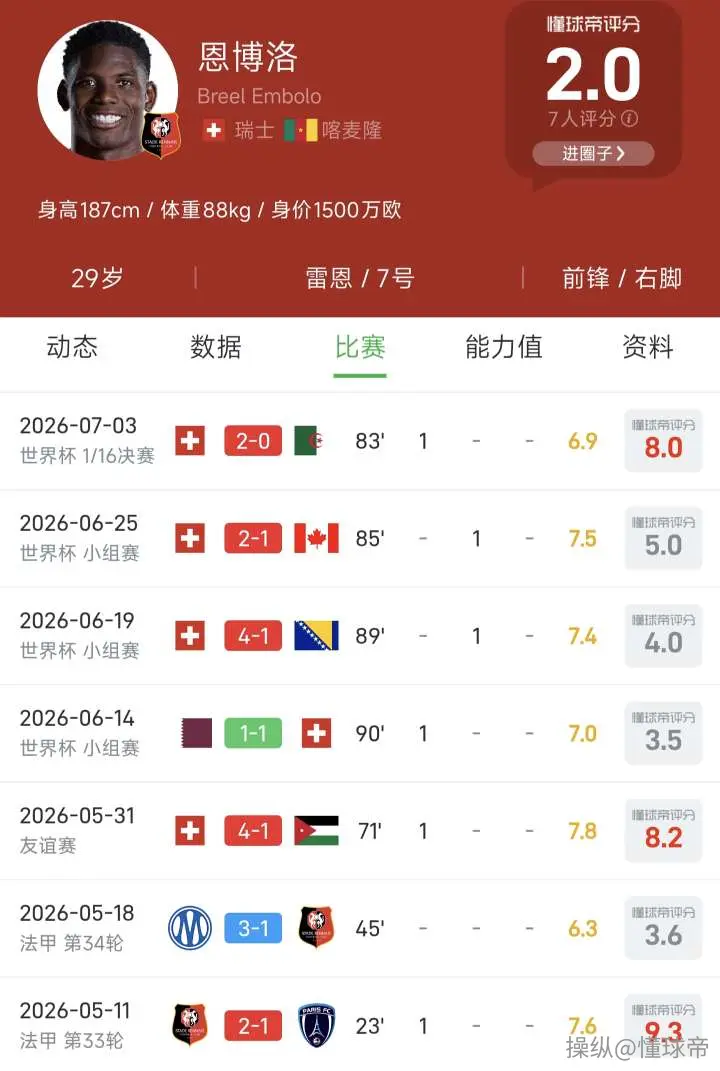Tap the 8.2 懂球帝评分 badge for 友谊赛
720x1071 pixels.
663,831
